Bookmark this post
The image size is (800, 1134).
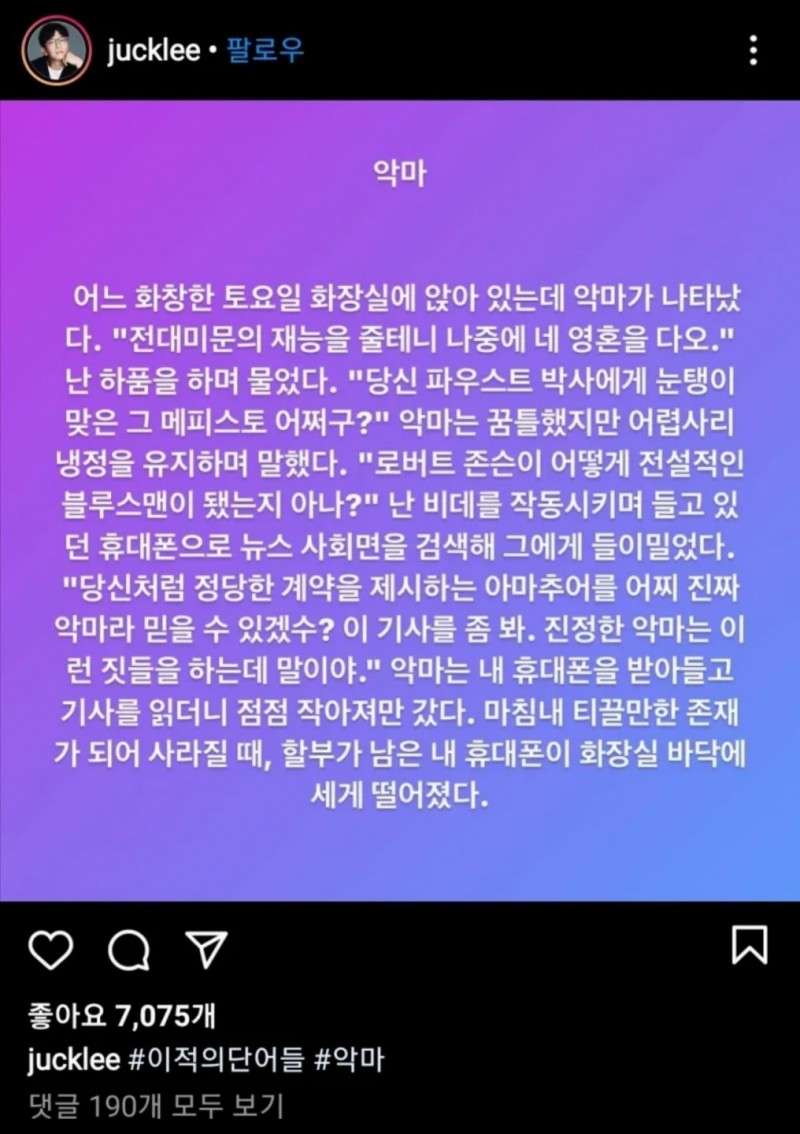[749, 945]
